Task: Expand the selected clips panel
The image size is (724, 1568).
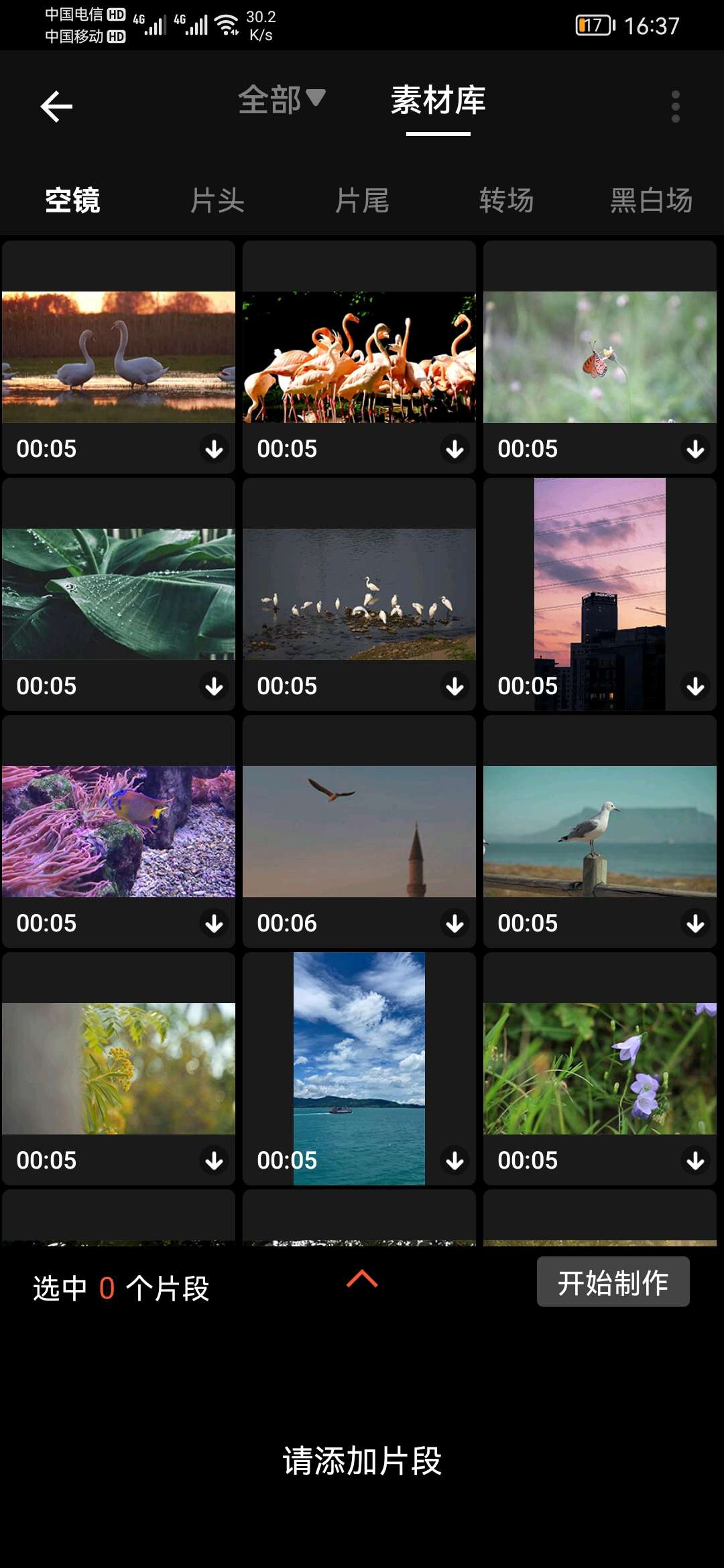Action: click(362, 1279)
